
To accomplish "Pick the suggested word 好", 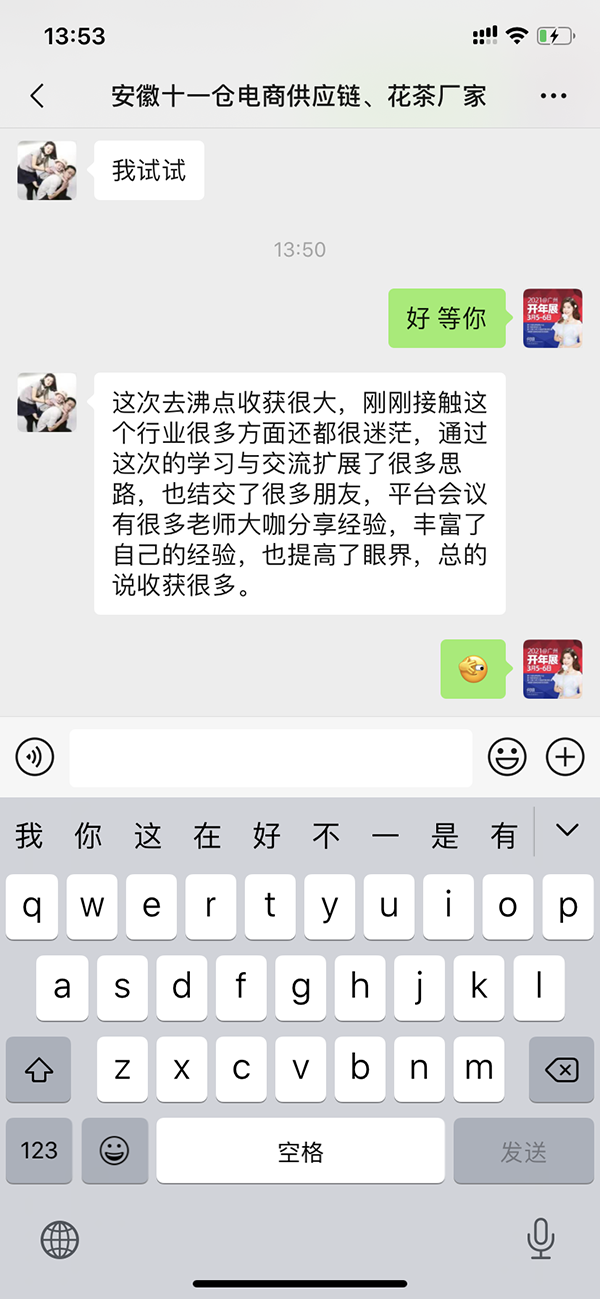I will [267, 835].
